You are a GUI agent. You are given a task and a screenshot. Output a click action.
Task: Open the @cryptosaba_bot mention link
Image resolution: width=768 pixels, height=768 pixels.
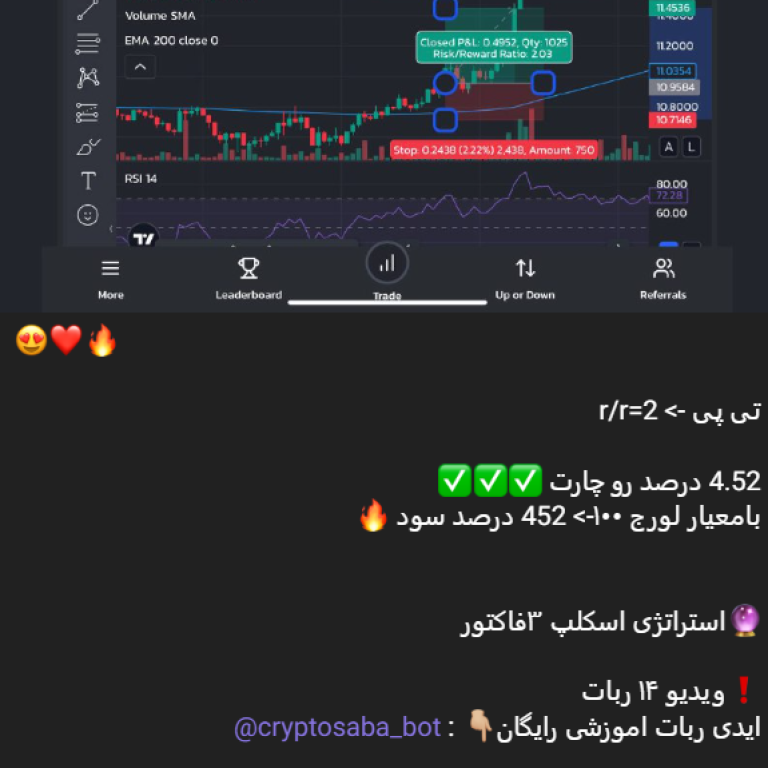click(336, 728)
